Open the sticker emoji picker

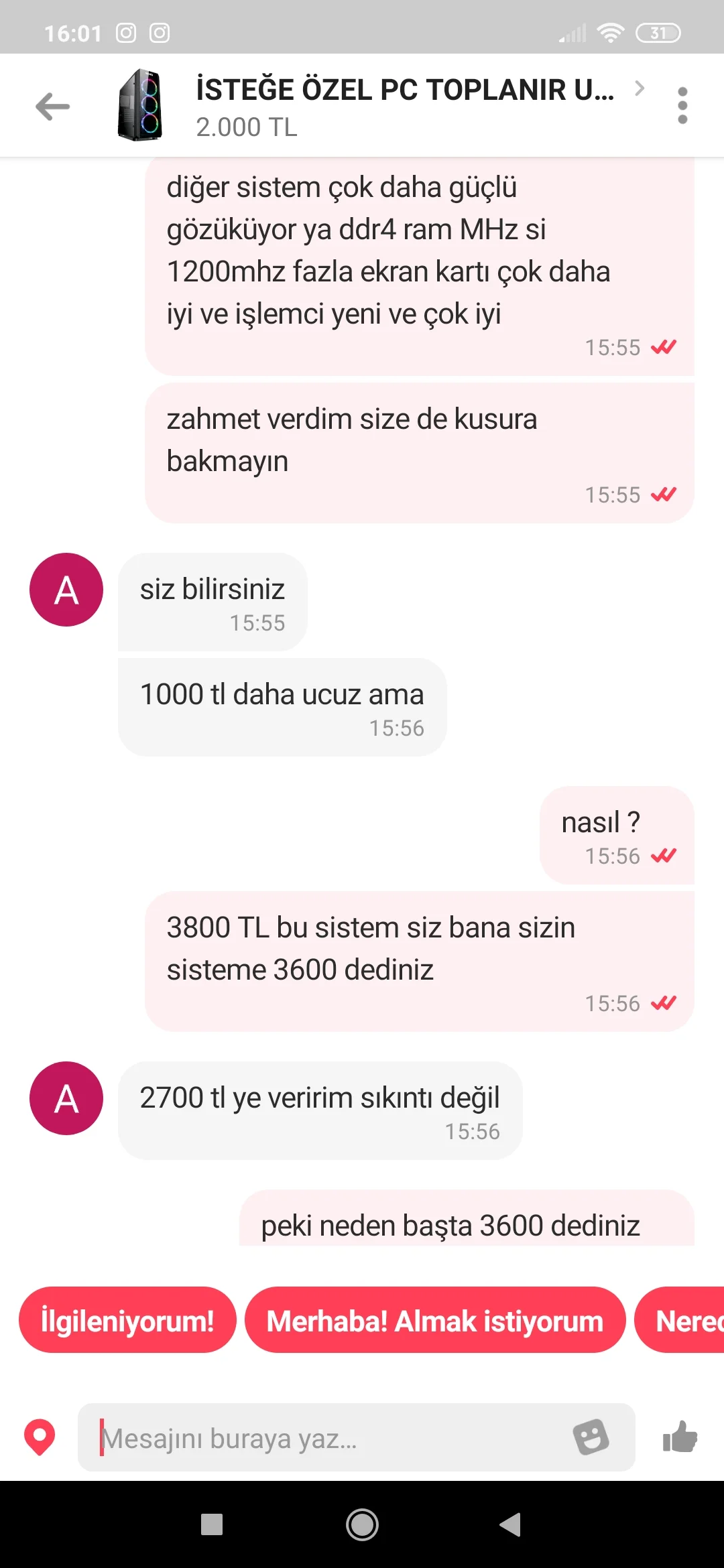[591, 1437]
